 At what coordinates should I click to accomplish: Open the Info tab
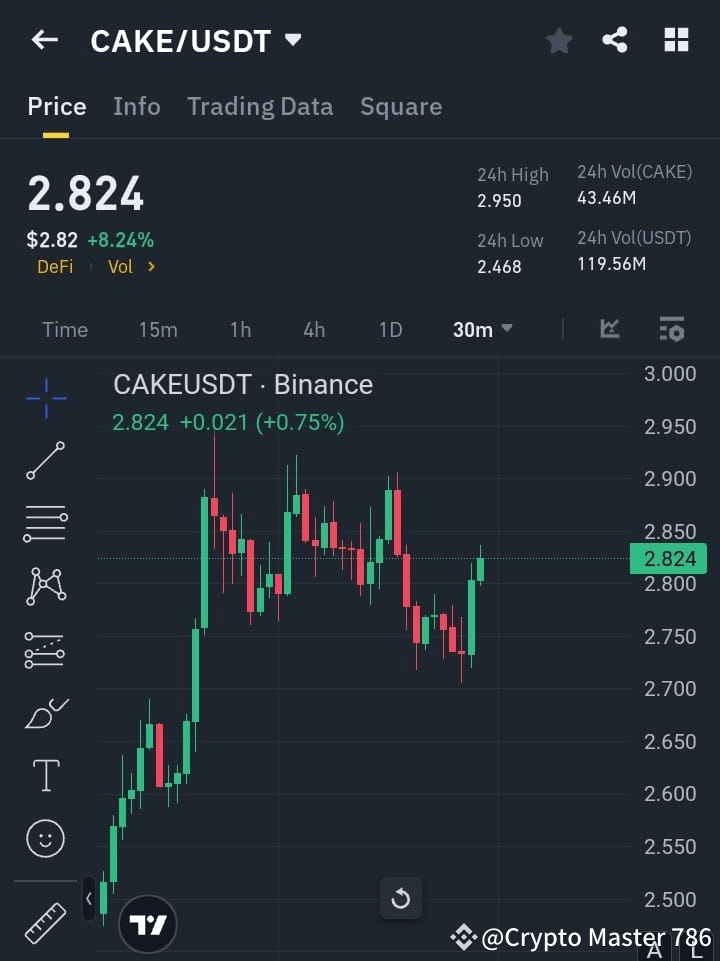pyautogui.click(x=137, y=106)
